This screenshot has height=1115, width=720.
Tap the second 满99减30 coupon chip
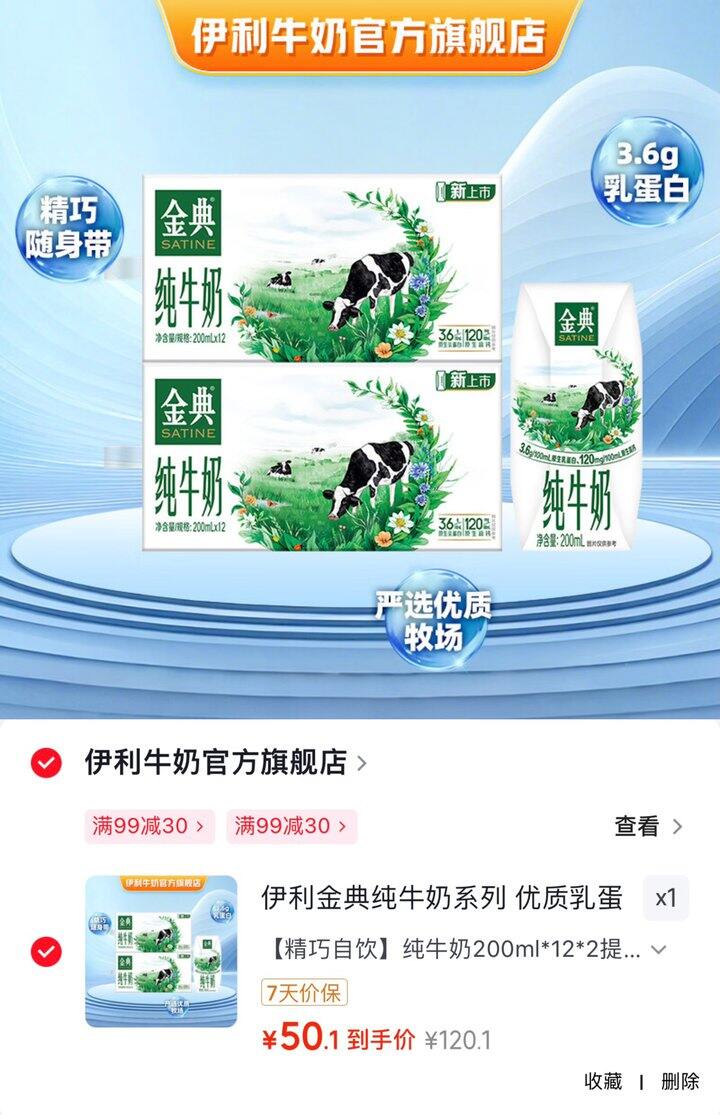[x=291, y=826]
